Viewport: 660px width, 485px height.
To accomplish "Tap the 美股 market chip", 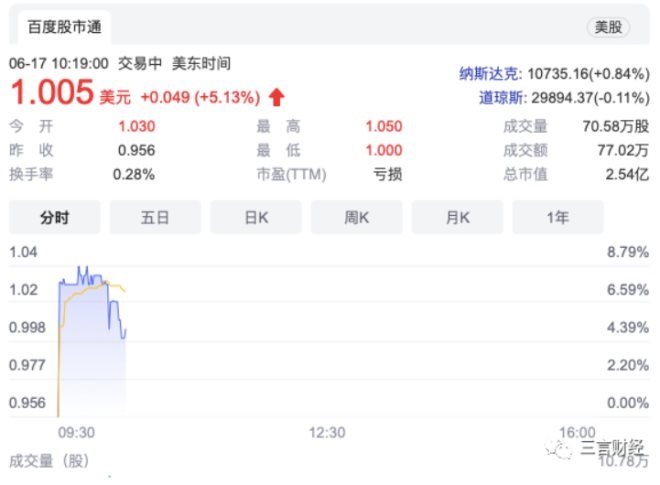I will tap(608, 27).
